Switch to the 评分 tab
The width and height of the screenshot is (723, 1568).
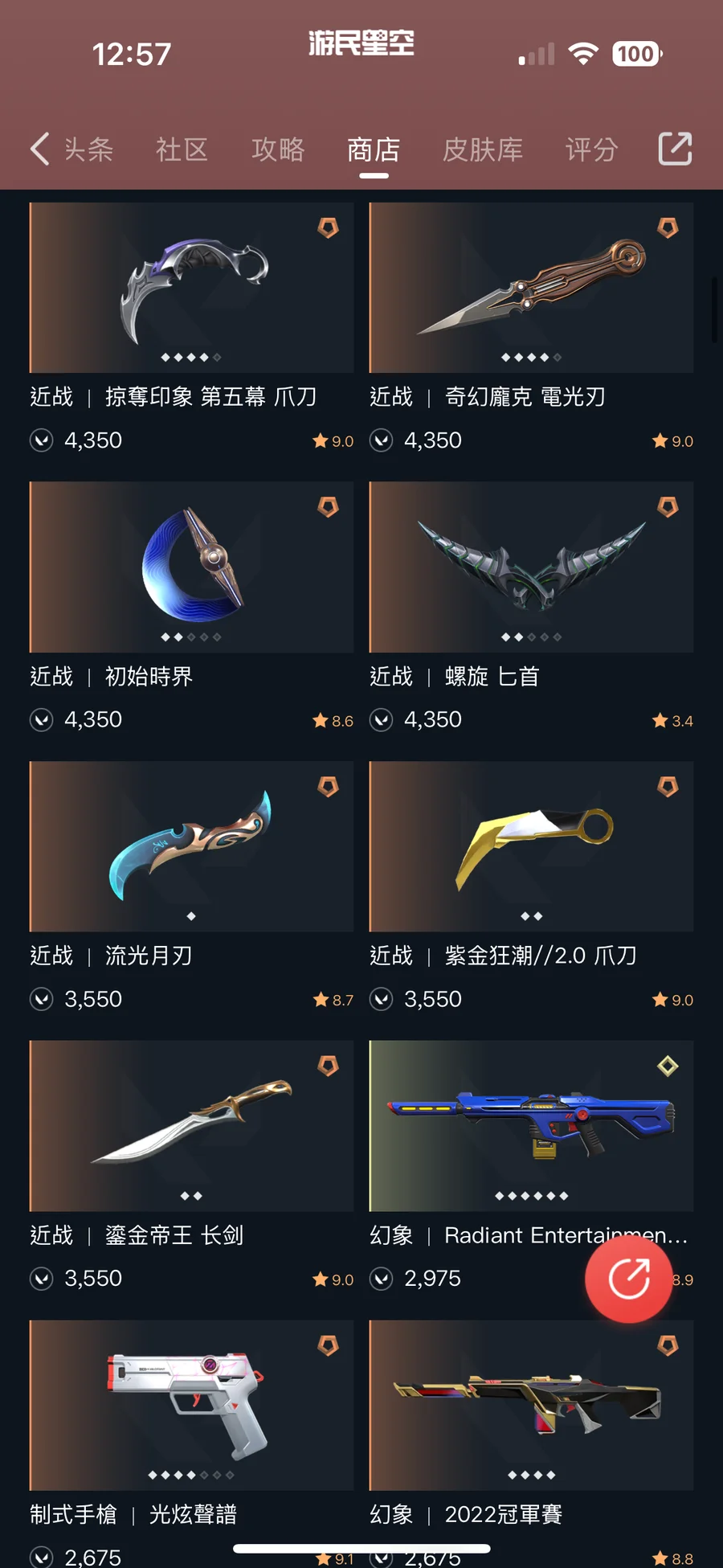tap(591, 149)
